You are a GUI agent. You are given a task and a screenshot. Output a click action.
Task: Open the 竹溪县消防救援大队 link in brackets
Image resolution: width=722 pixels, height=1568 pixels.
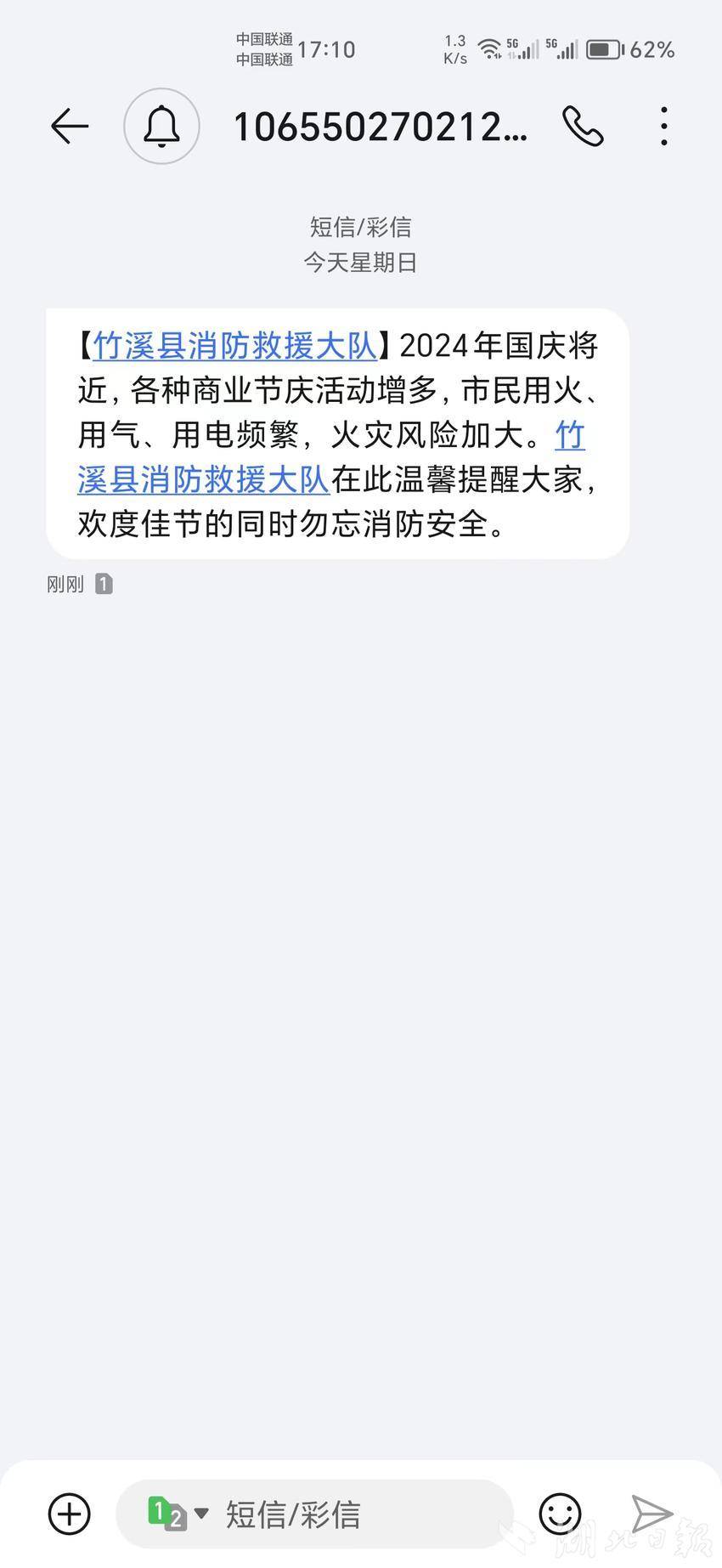coord(234,346)
